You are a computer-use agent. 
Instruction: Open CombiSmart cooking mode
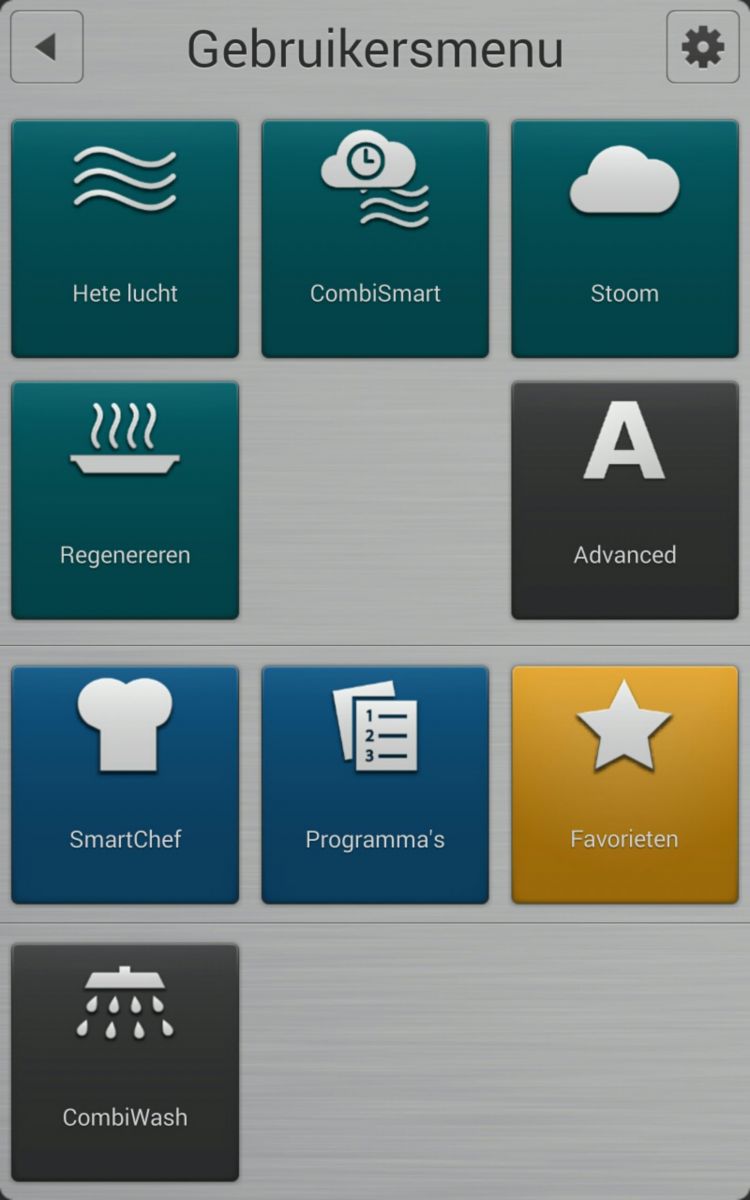pos(375,239)
